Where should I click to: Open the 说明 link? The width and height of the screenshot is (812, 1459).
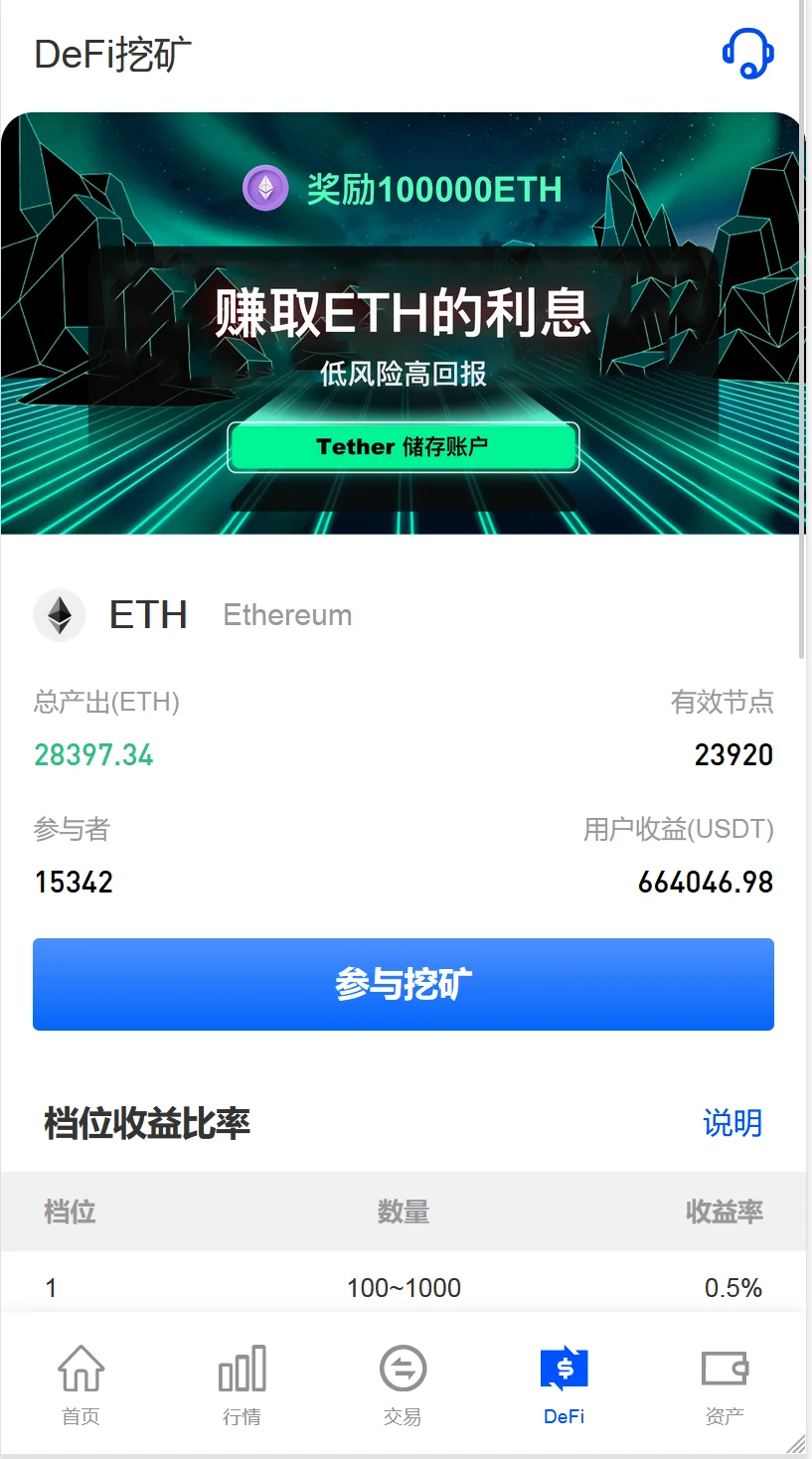[x=732, y=1123]
